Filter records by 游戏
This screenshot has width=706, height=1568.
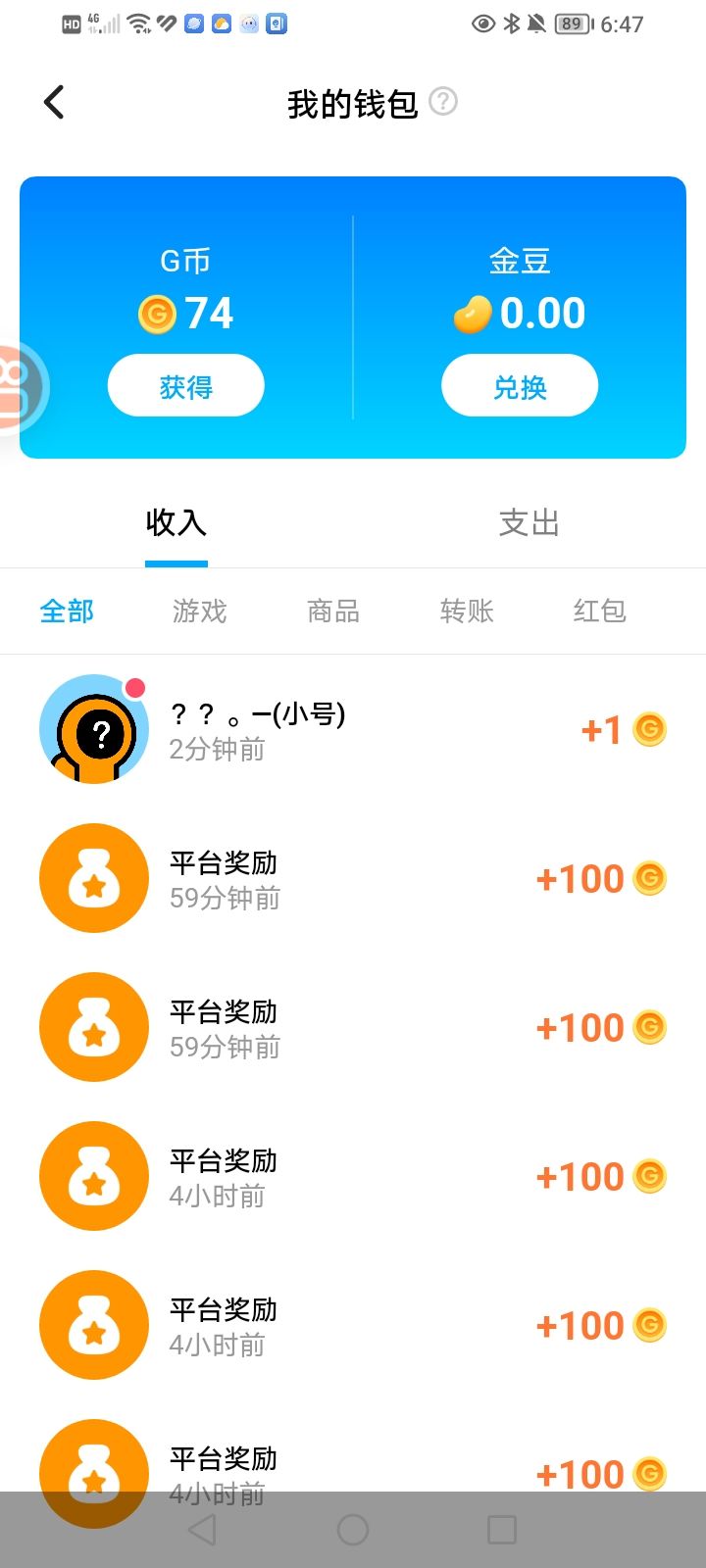pyautogui.click(x=200, y=612)
